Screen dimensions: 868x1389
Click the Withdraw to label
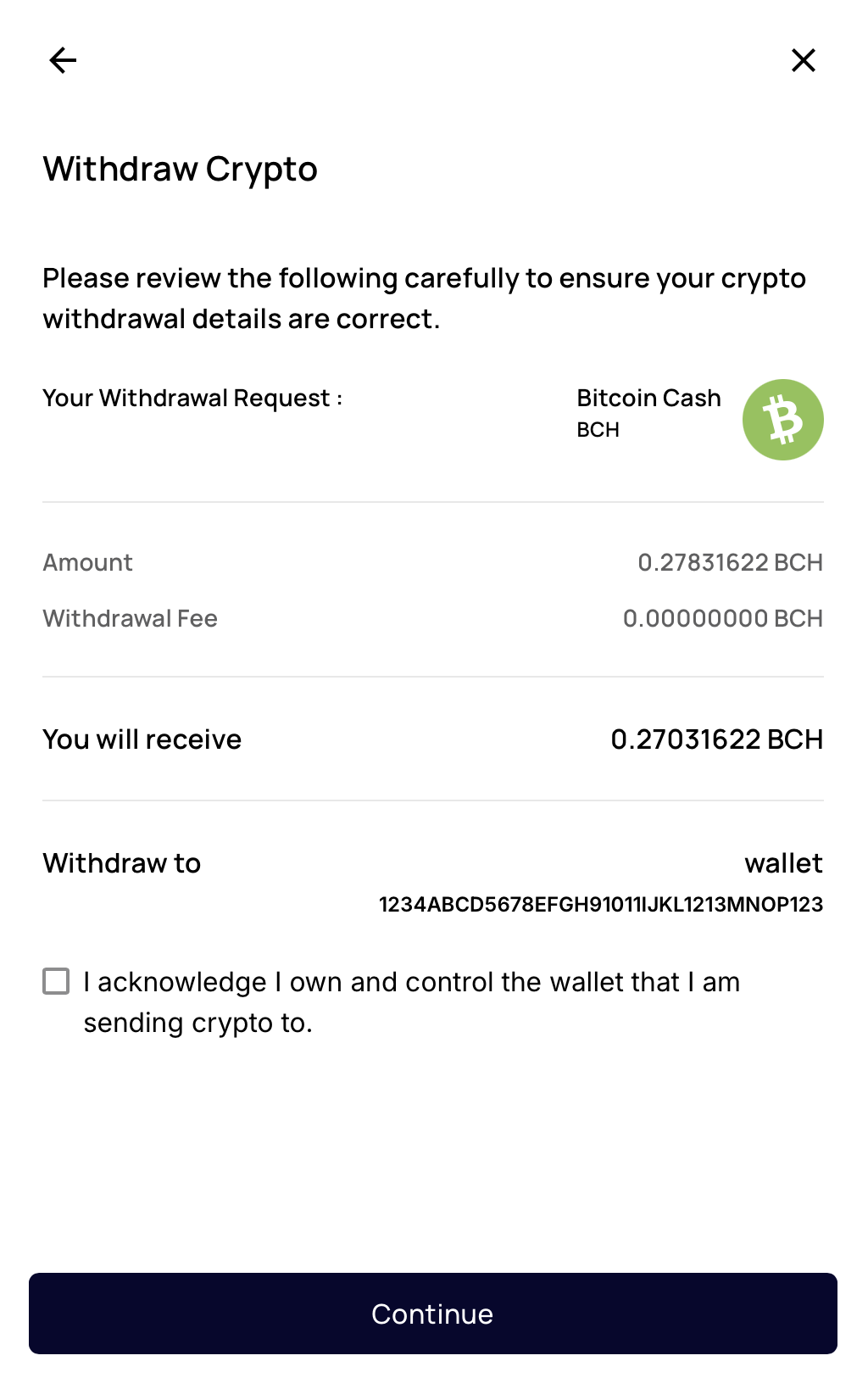[121, 862]
